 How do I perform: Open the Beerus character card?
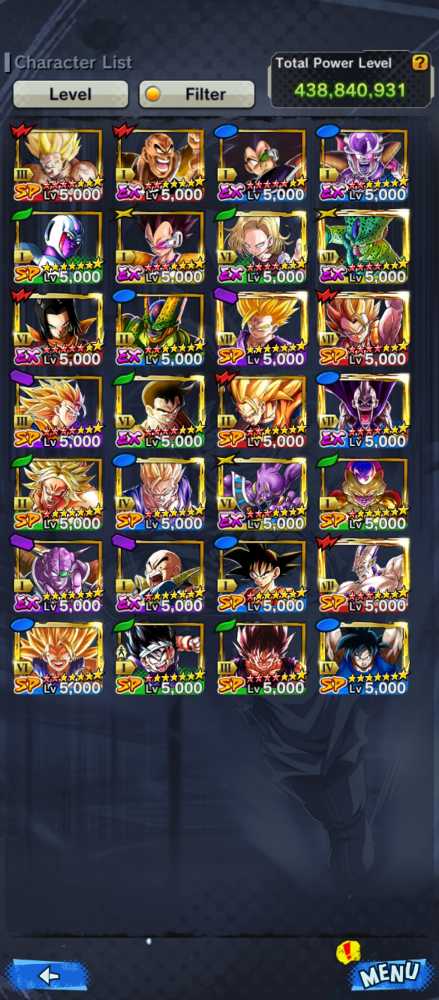click(x=262, y=494)
